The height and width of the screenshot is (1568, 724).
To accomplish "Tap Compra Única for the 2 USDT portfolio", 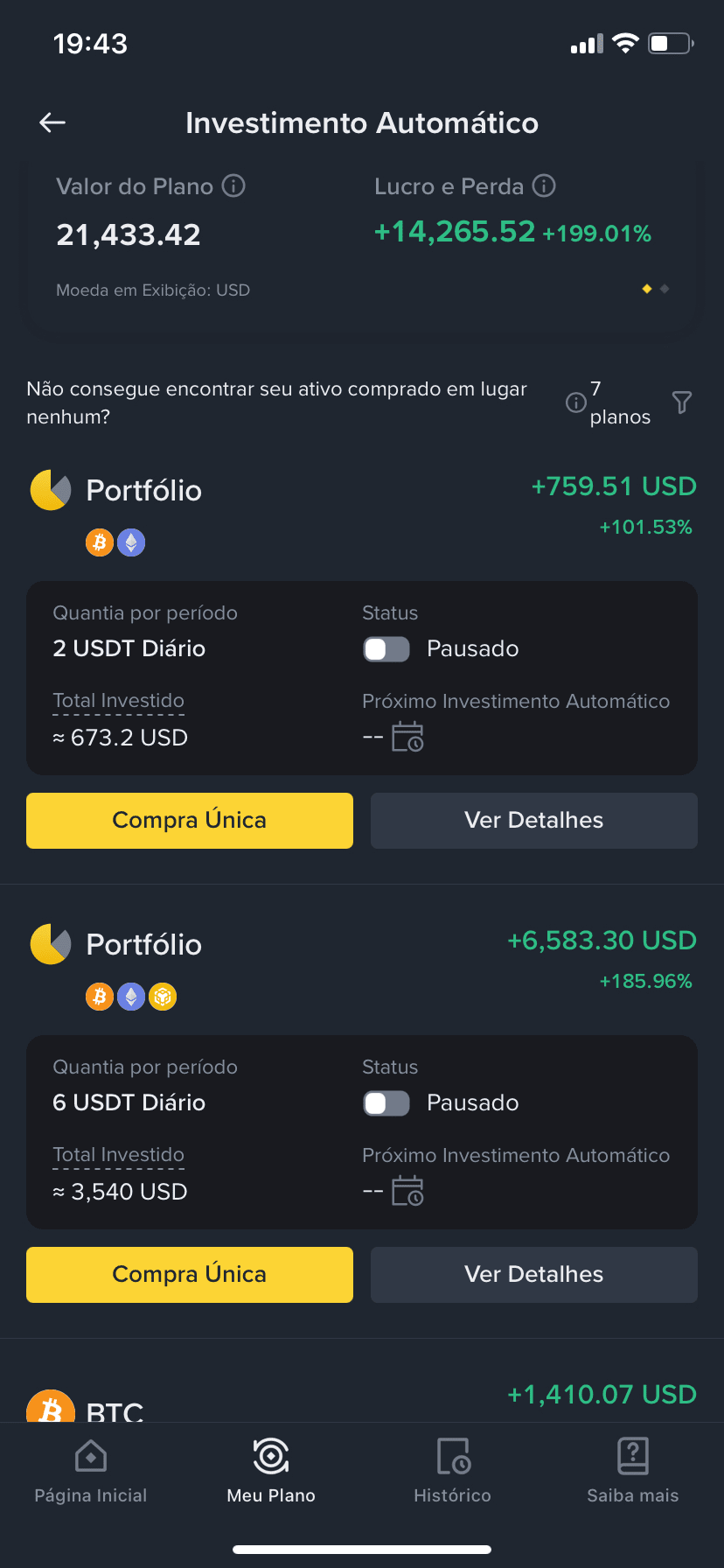I will 190,821.
